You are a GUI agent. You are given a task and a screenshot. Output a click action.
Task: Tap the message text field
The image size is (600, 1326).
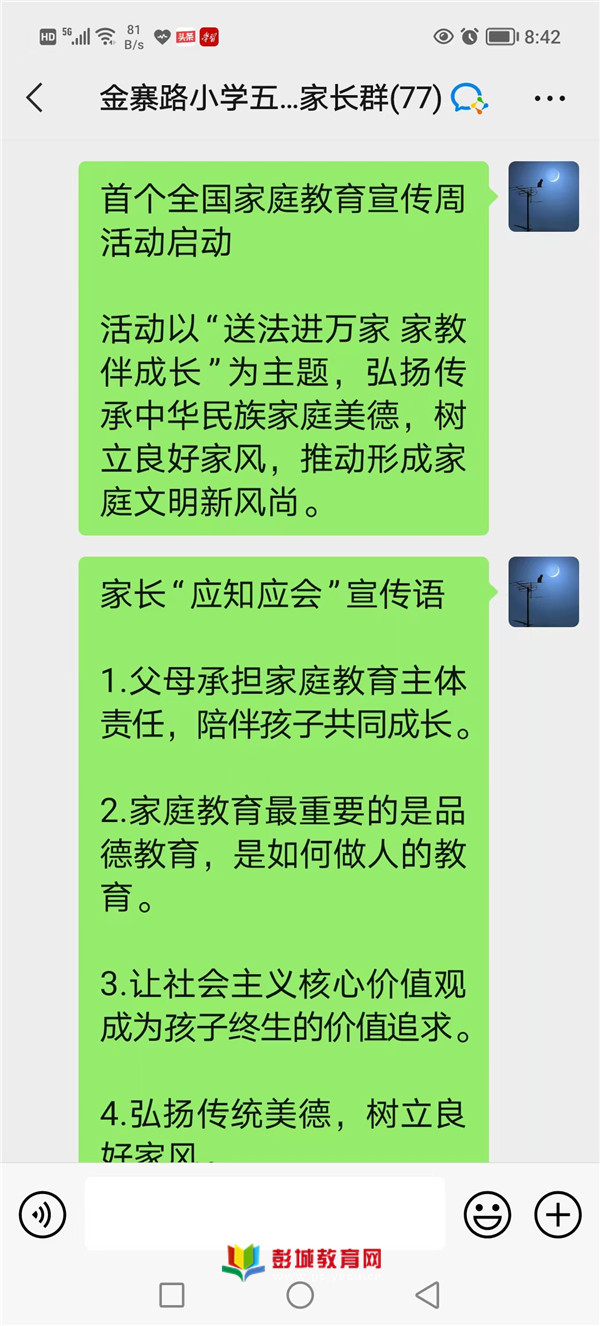pyautogui.click(x=265, y=1213)
